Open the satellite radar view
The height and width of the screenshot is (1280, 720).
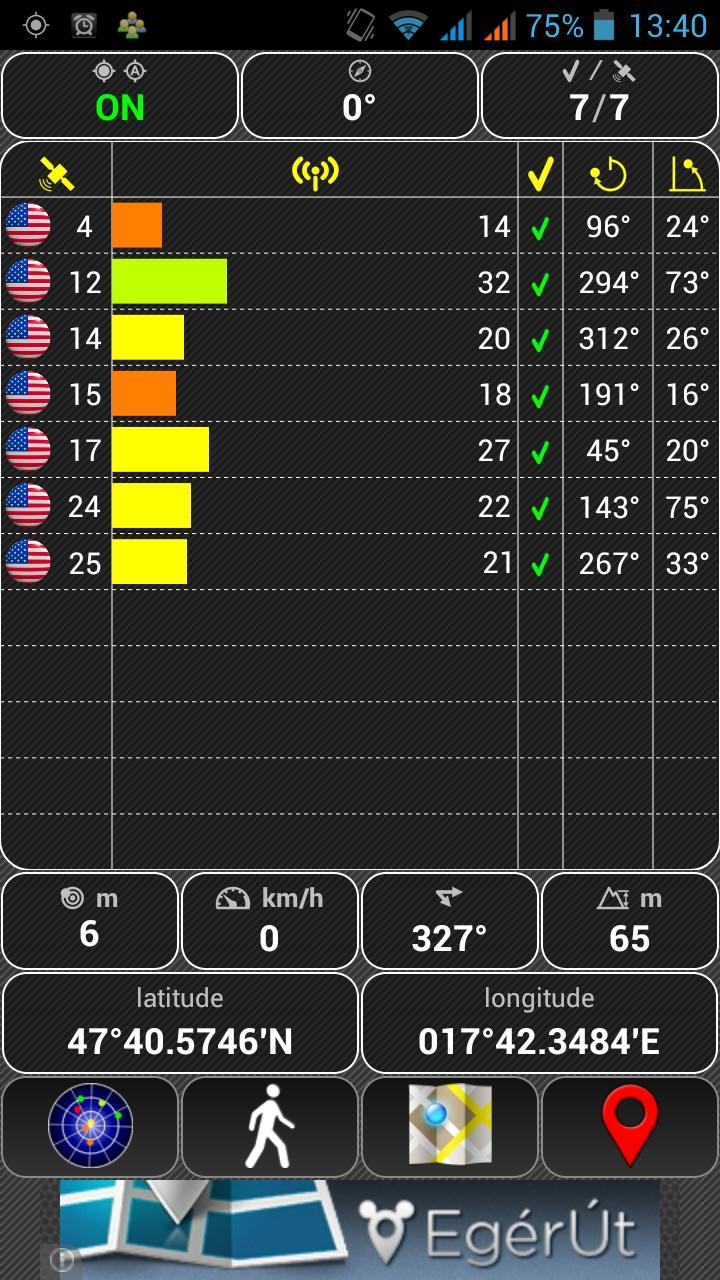point(90,1126)
